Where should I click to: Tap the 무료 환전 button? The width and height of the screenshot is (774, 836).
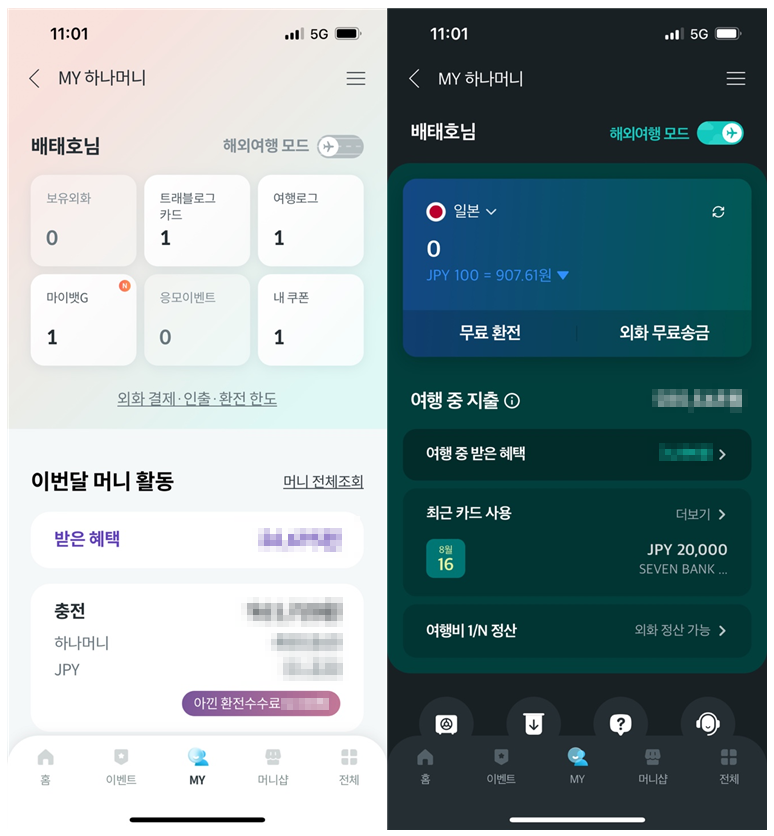tap(490, 333)
